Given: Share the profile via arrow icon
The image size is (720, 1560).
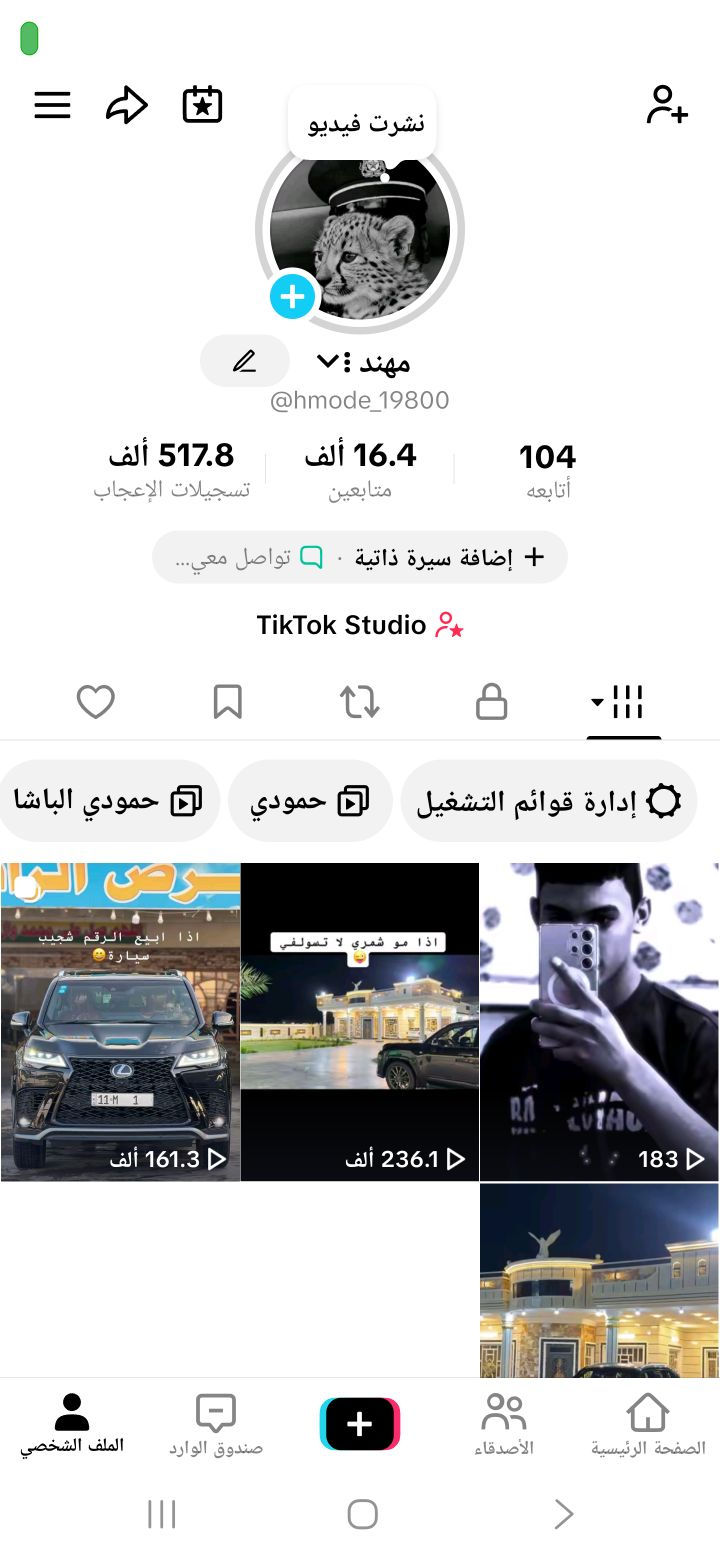Looking at the screenshot, I should [127, 105].
